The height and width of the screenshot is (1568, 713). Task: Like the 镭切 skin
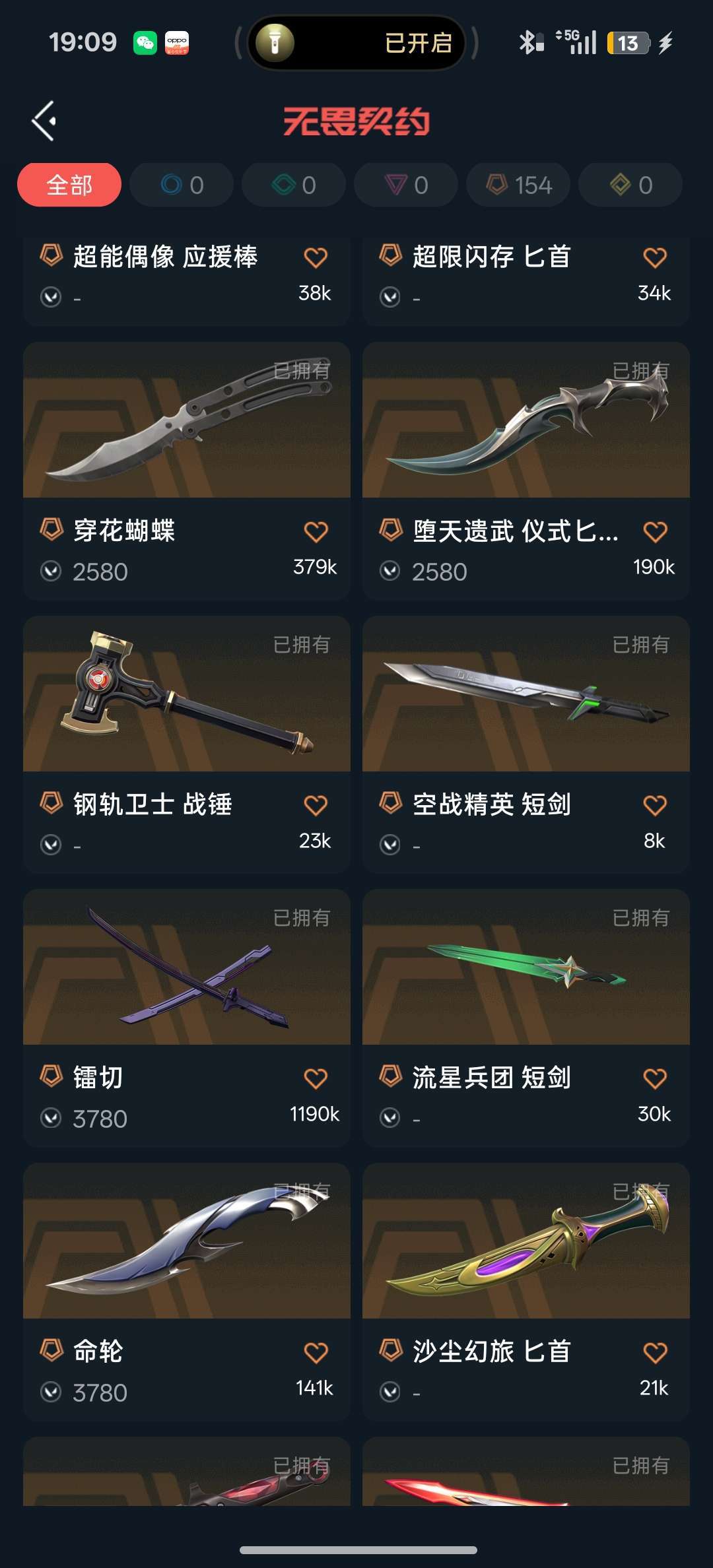point(316,1078)
